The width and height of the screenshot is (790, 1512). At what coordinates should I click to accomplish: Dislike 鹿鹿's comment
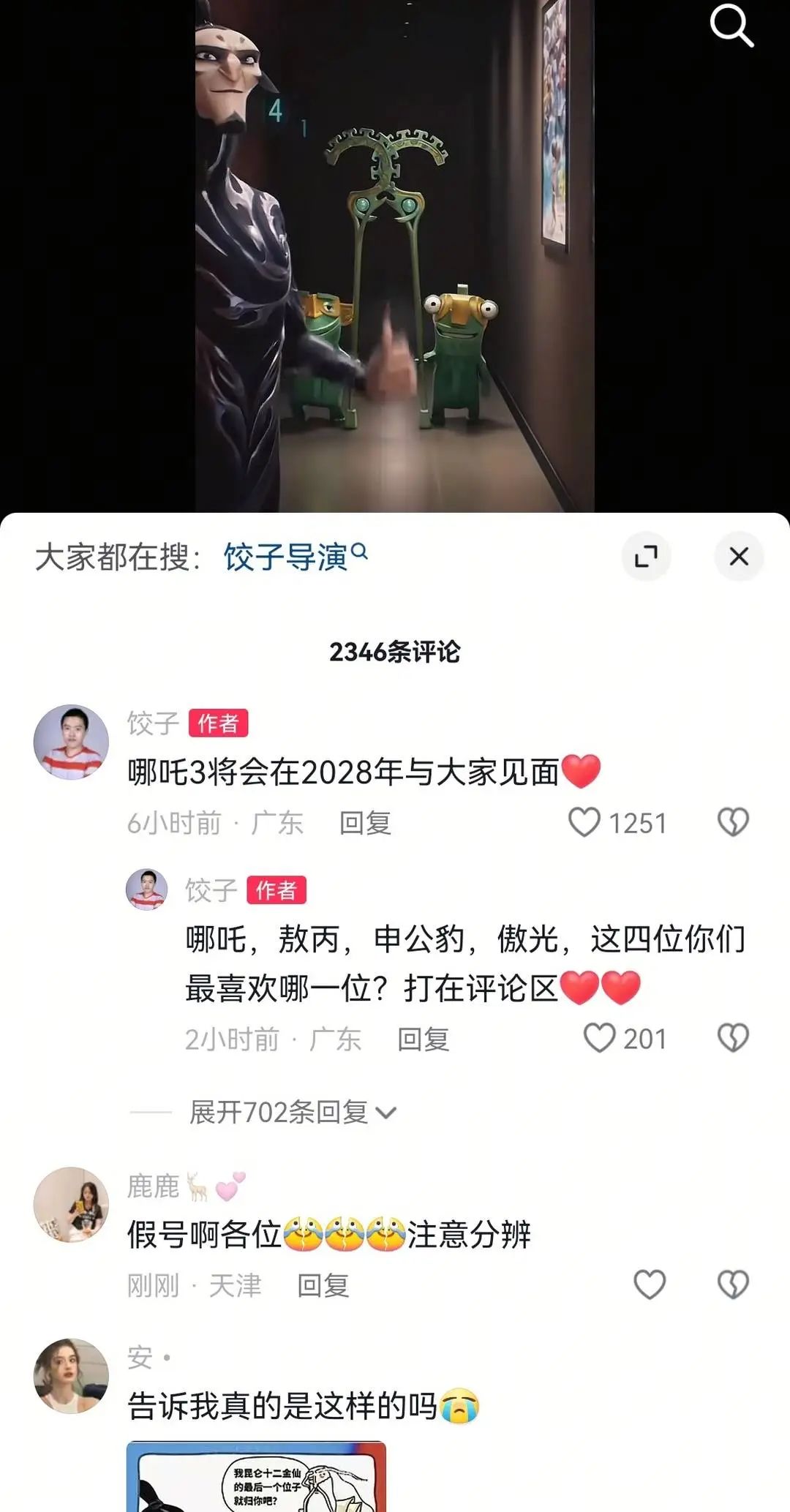coord(733,1285)
